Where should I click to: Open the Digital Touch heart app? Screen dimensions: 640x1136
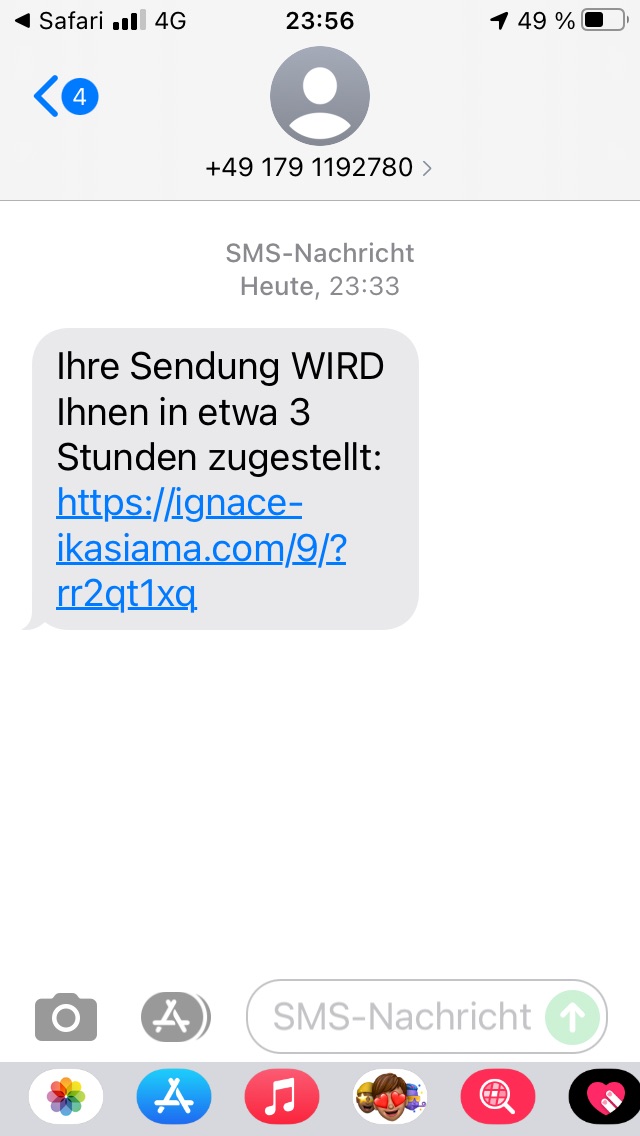(x=604, y=1098)
